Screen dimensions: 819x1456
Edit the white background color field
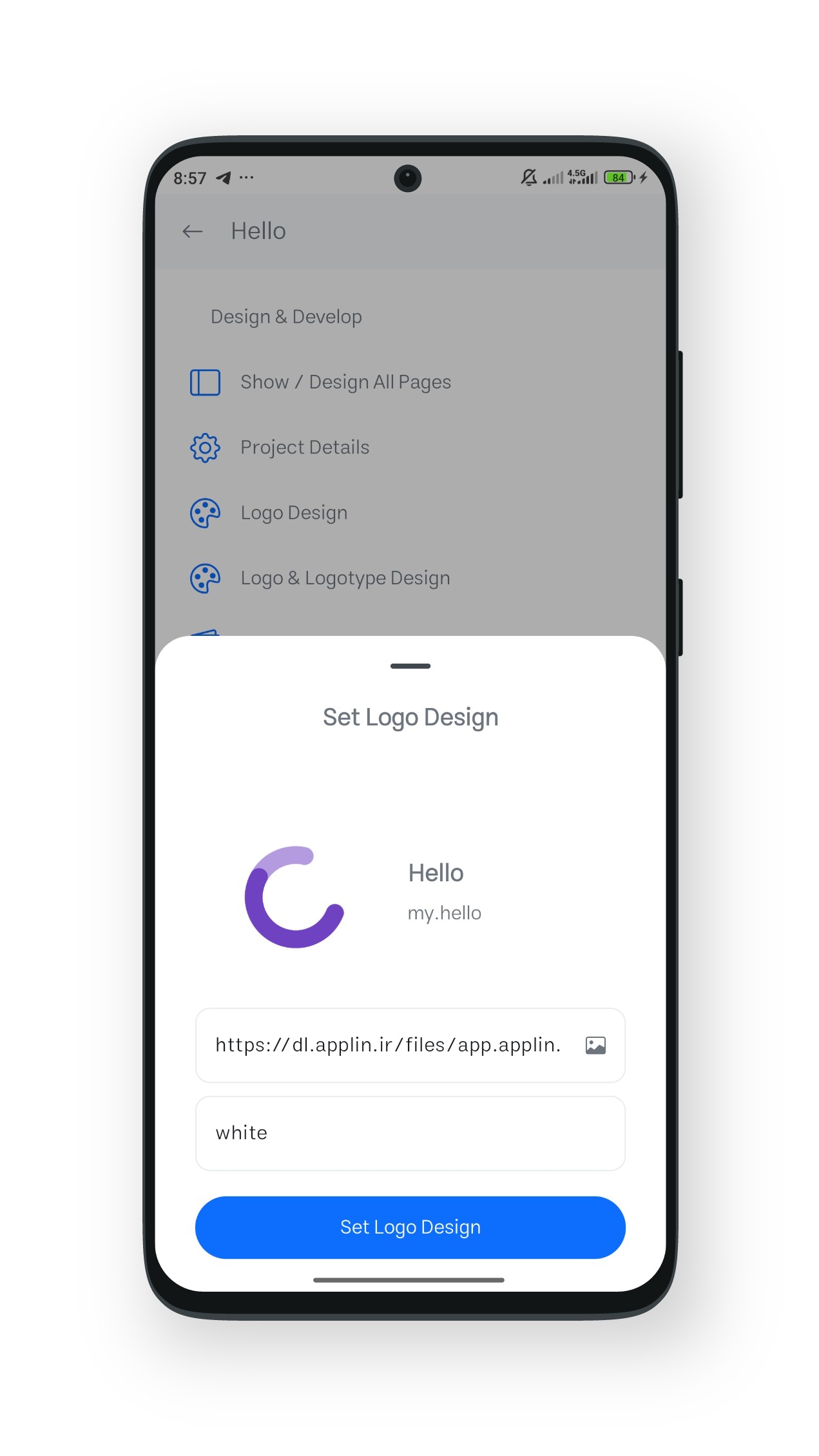[x=410, y=1133]
